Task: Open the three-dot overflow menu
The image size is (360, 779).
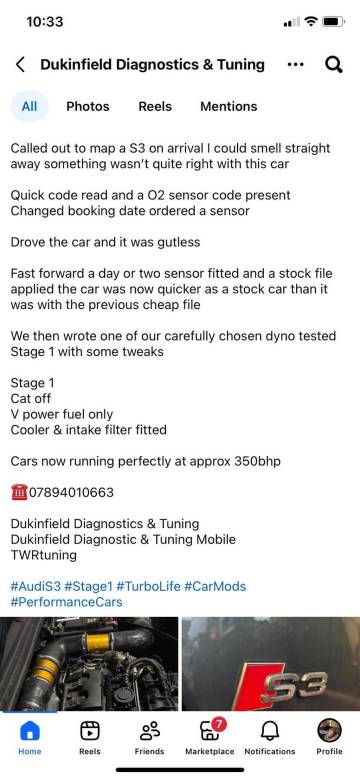Action: point(295,65)
